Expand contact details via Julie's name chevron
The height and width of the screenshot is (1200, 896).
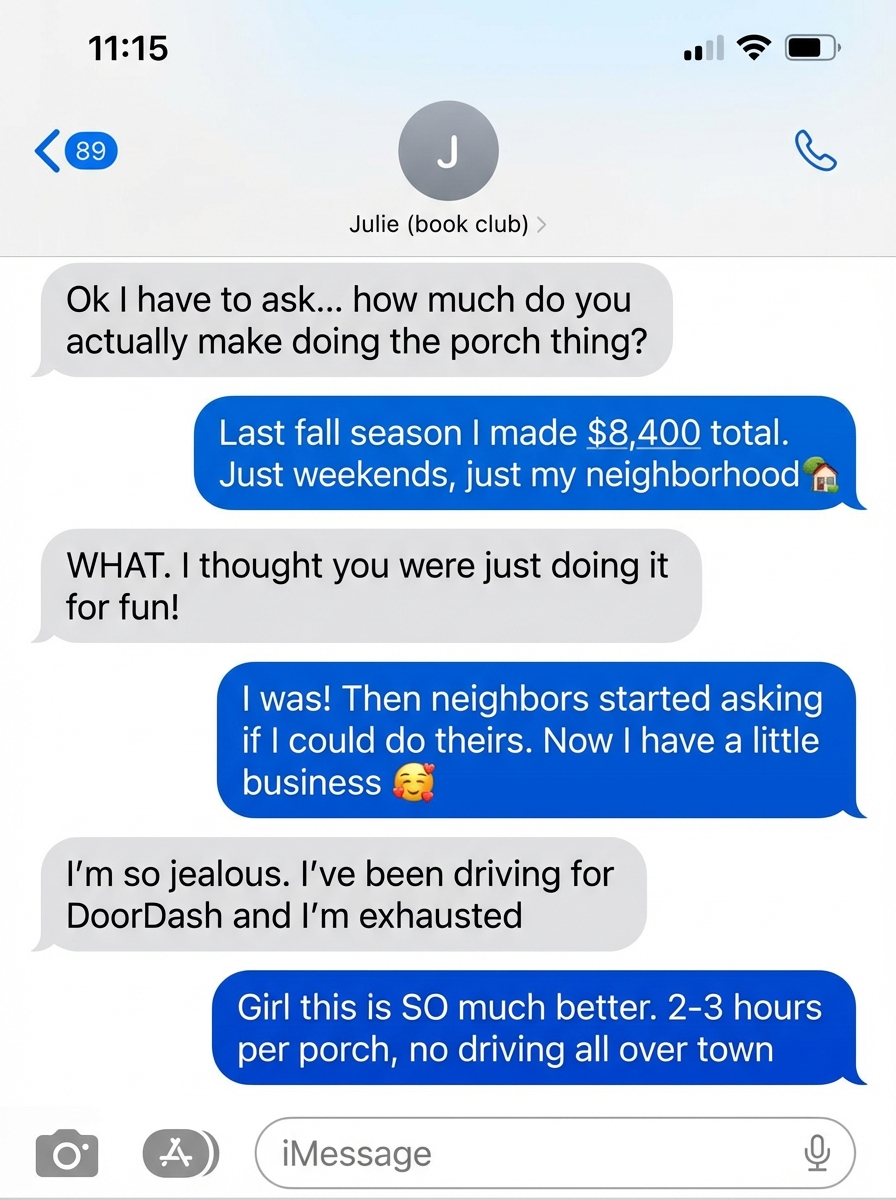pyautogui.click(x=541, y=224)
